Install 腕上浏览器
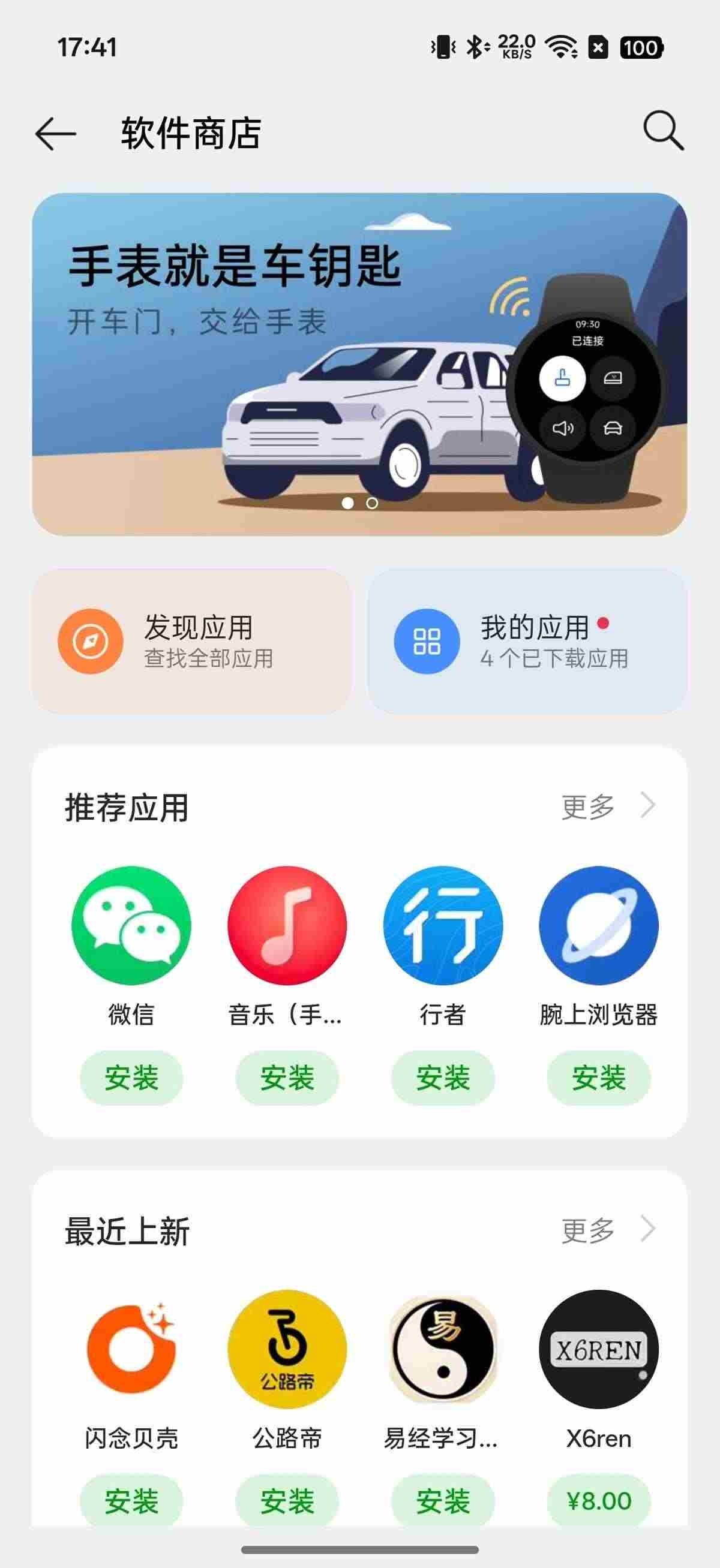The height and width of the screenshot is (1568, 720). point(598,1078)
